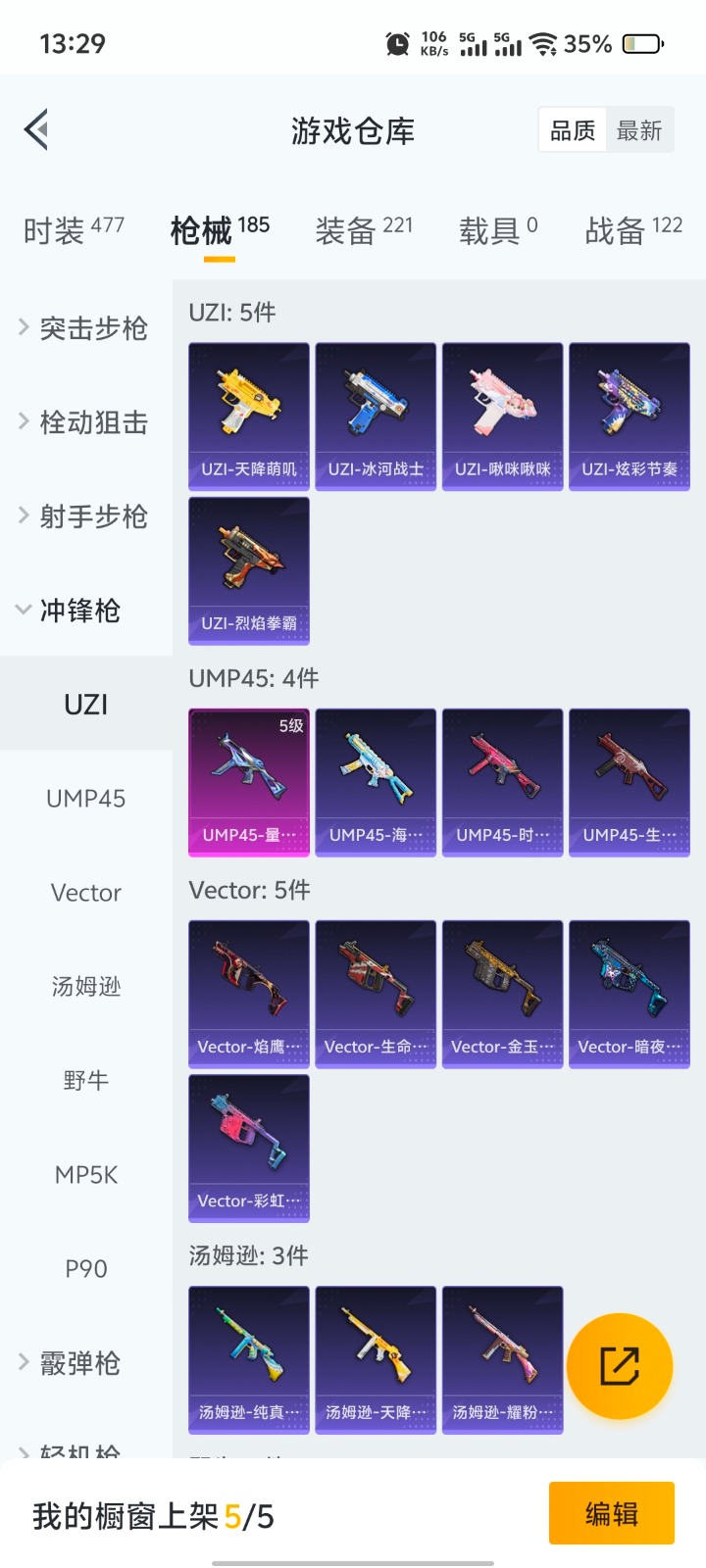Tap the 编辑 button
706x1568 pixels.
612,1514
